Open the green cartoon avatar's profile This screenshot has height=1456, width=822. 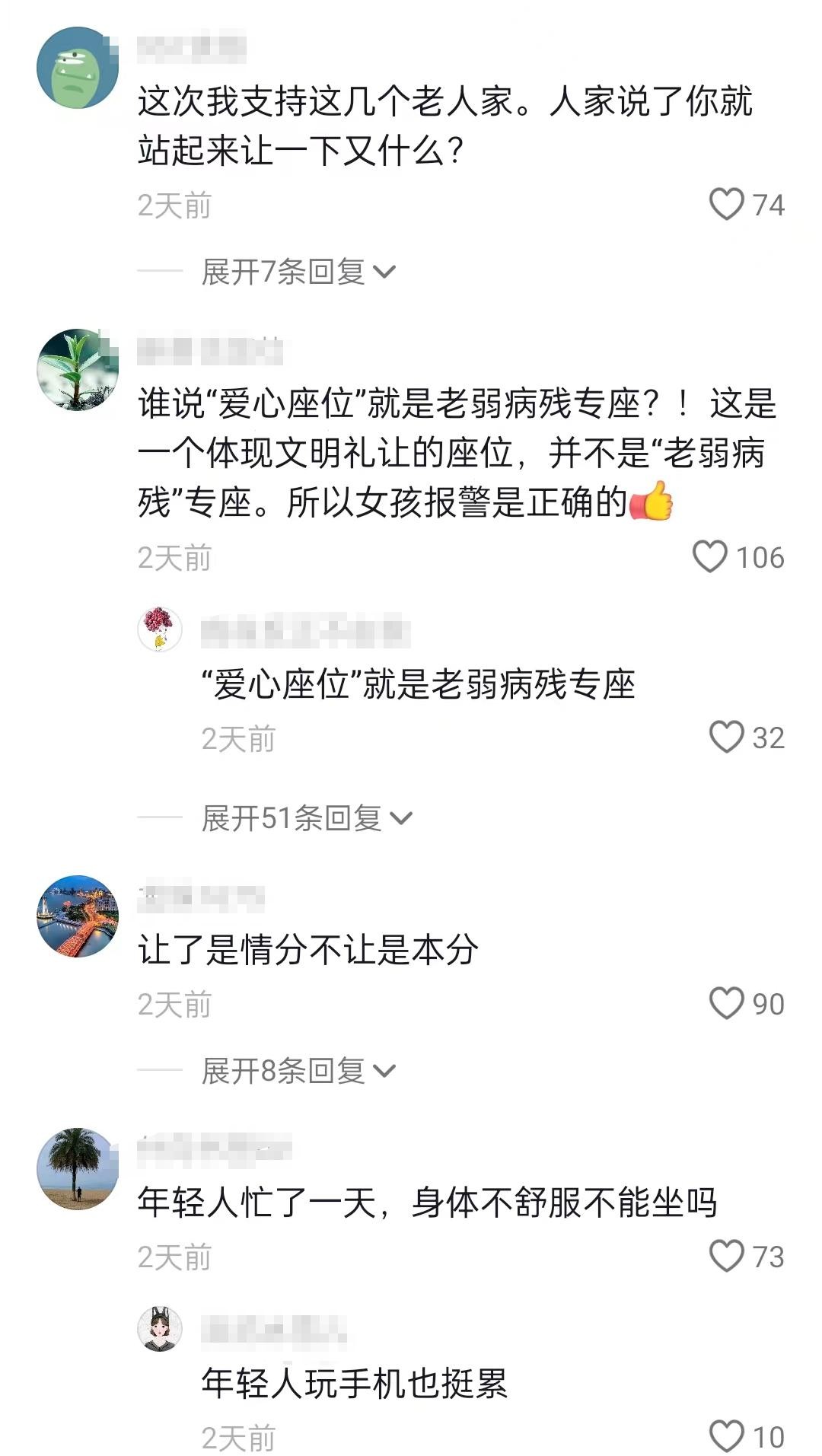tap(78, 68)
